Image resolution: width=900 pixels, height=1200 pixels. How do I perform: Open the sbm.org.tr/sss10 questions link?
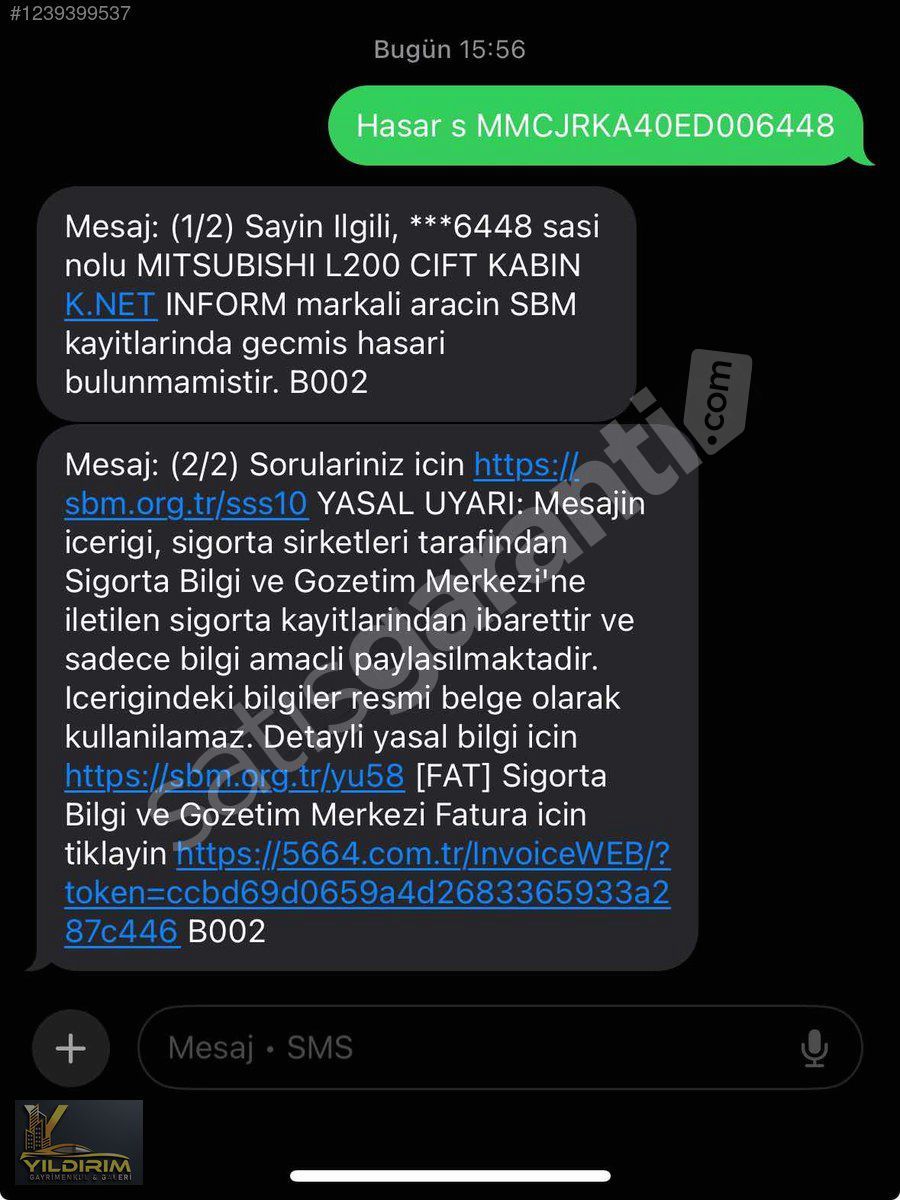click(186, 504)
